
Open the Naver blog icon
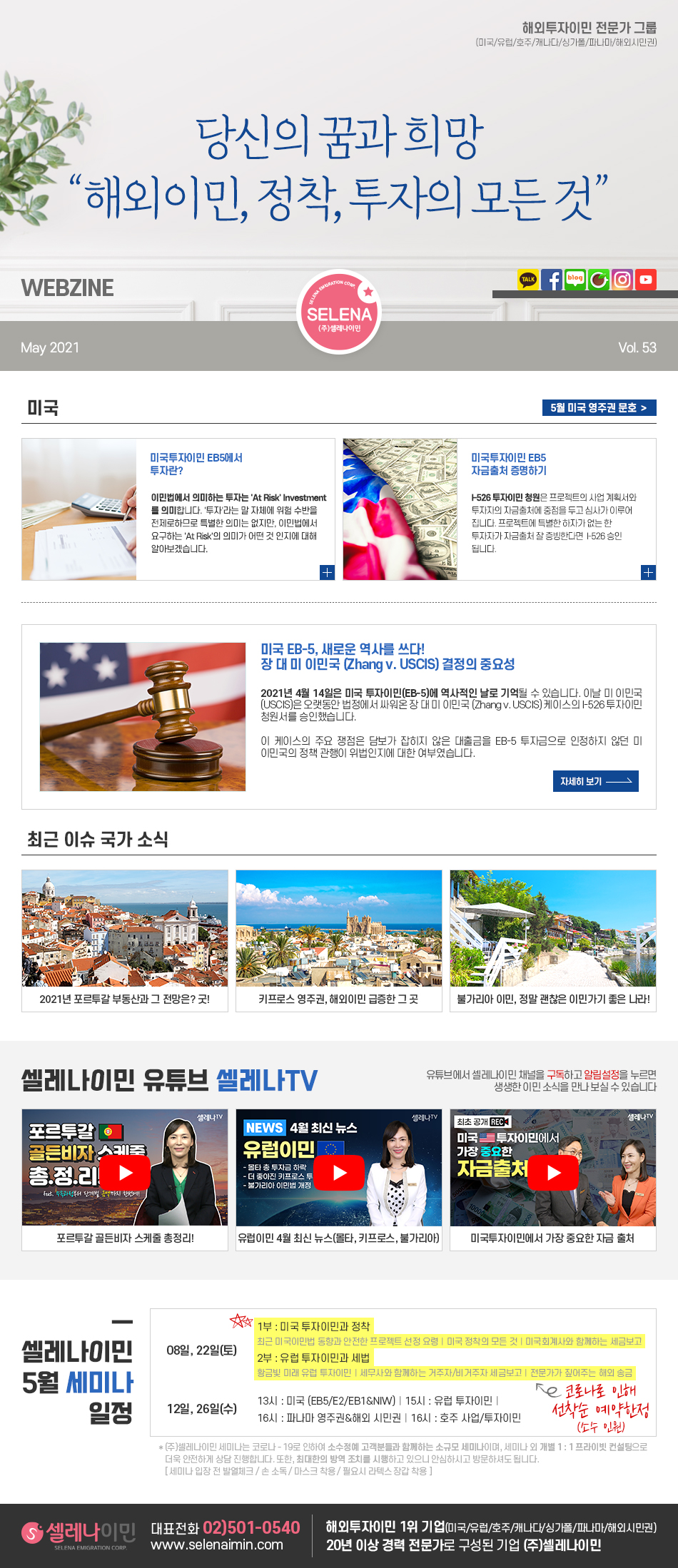click(x=575, y=280)
